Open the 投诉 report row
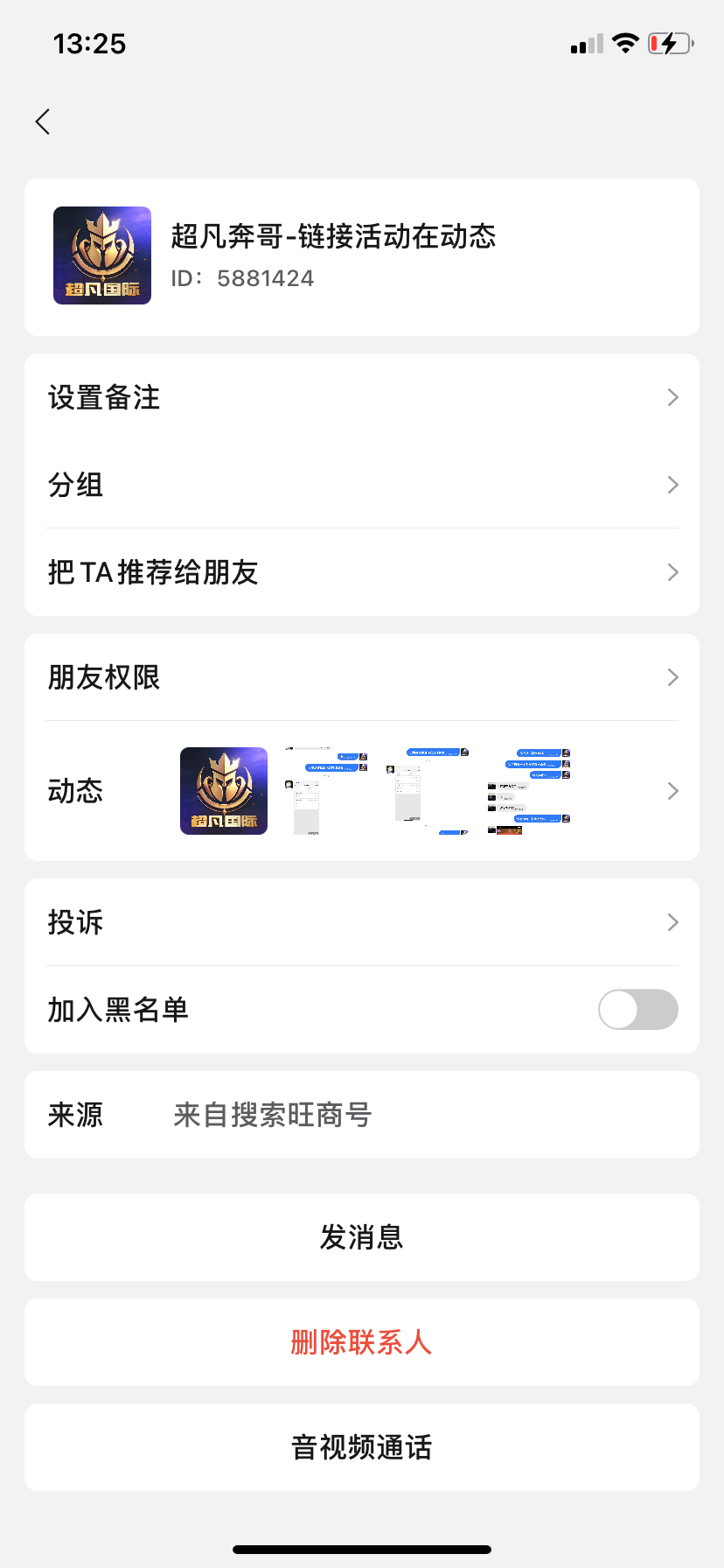 tap(362, 922)
